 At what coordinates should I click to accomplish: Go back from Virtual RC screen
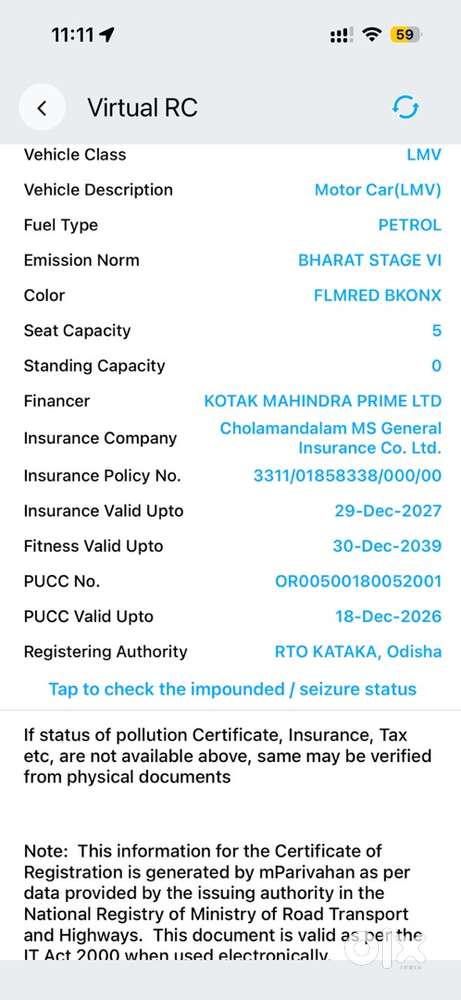(x=42, y=108)
